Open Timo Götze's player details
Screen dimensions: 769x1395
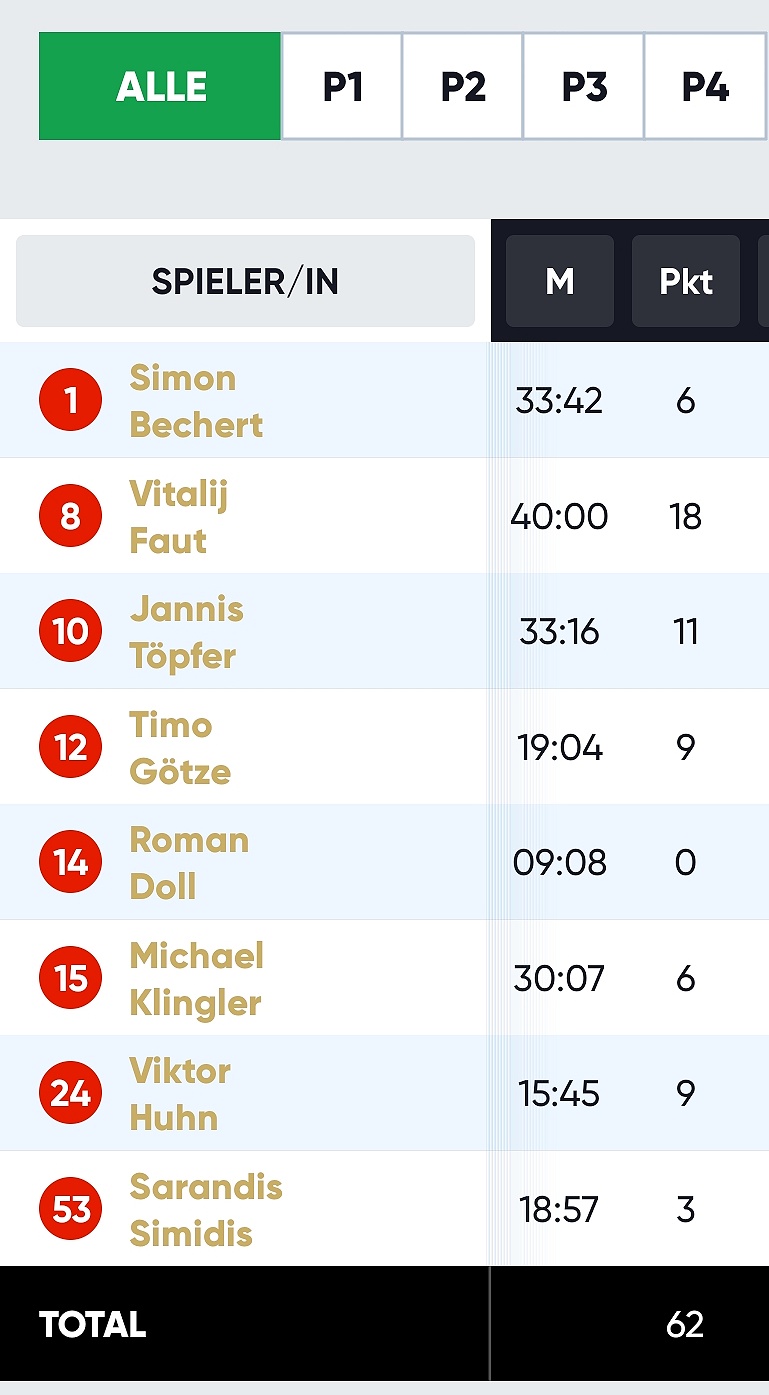coord(180,748)
